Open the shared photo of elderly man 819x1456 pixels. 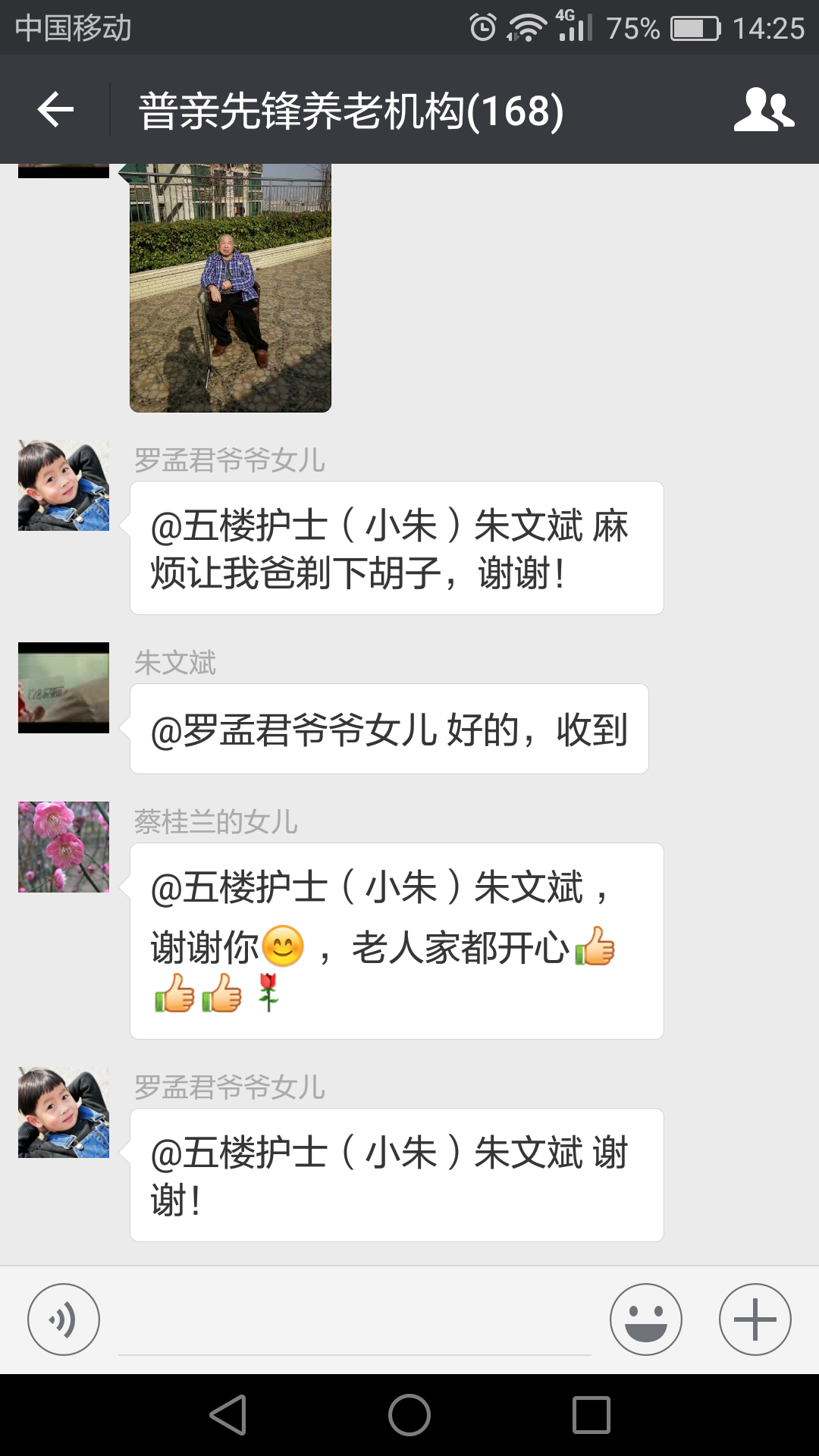pyautogui.click(x=231, y=288)
